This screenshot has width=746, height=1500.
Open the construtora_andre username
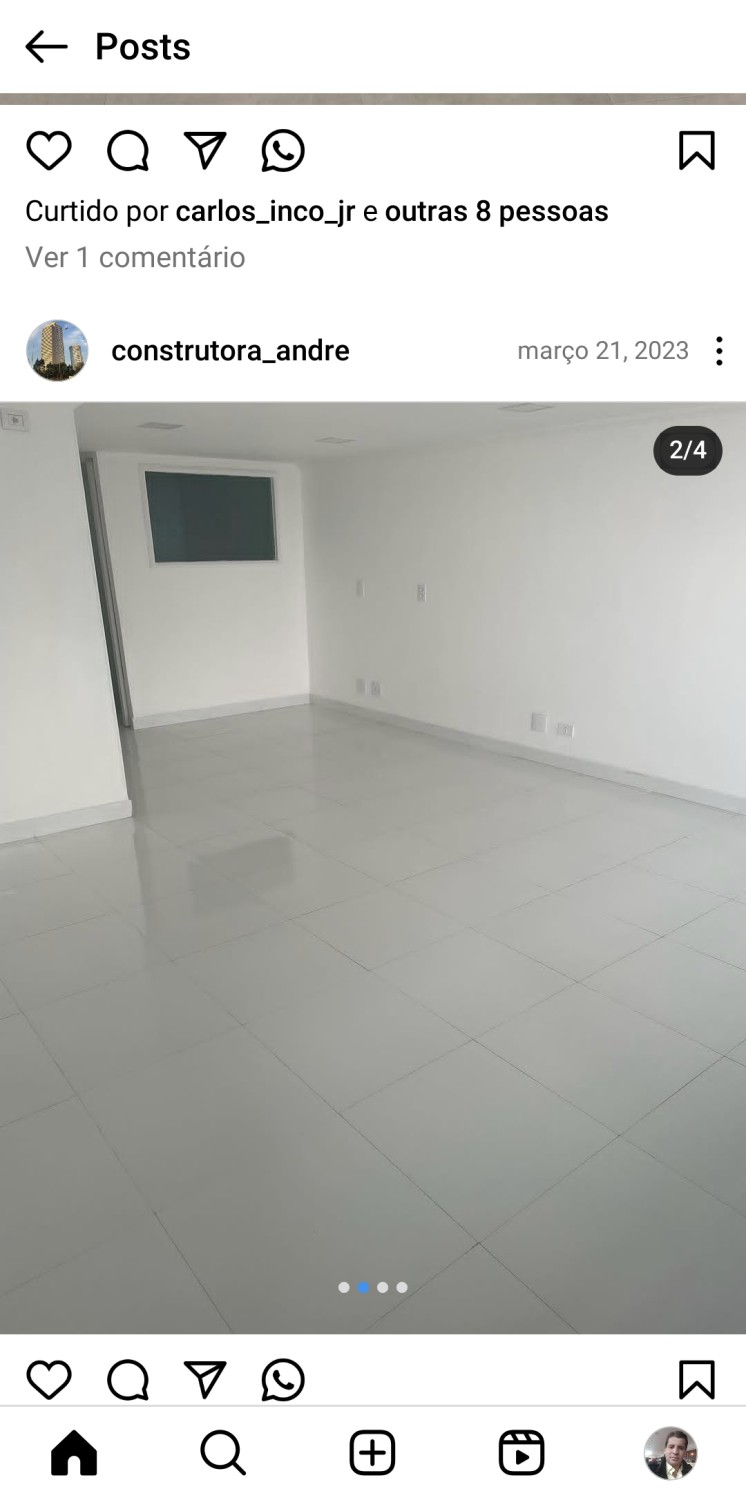coord(230,351)
